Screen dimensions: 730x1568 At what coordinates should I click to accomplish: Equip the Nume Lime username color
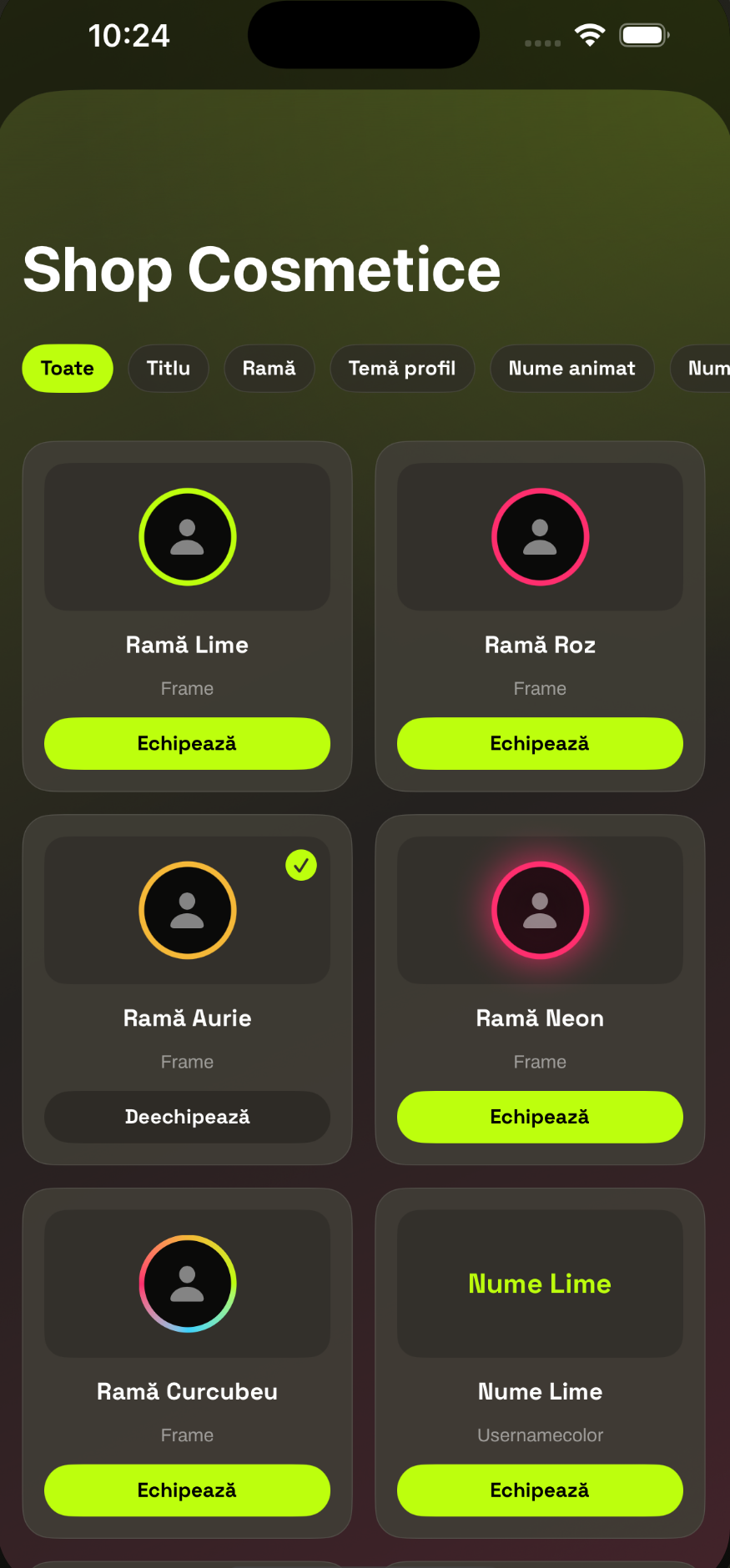(x=540, y=1490)
